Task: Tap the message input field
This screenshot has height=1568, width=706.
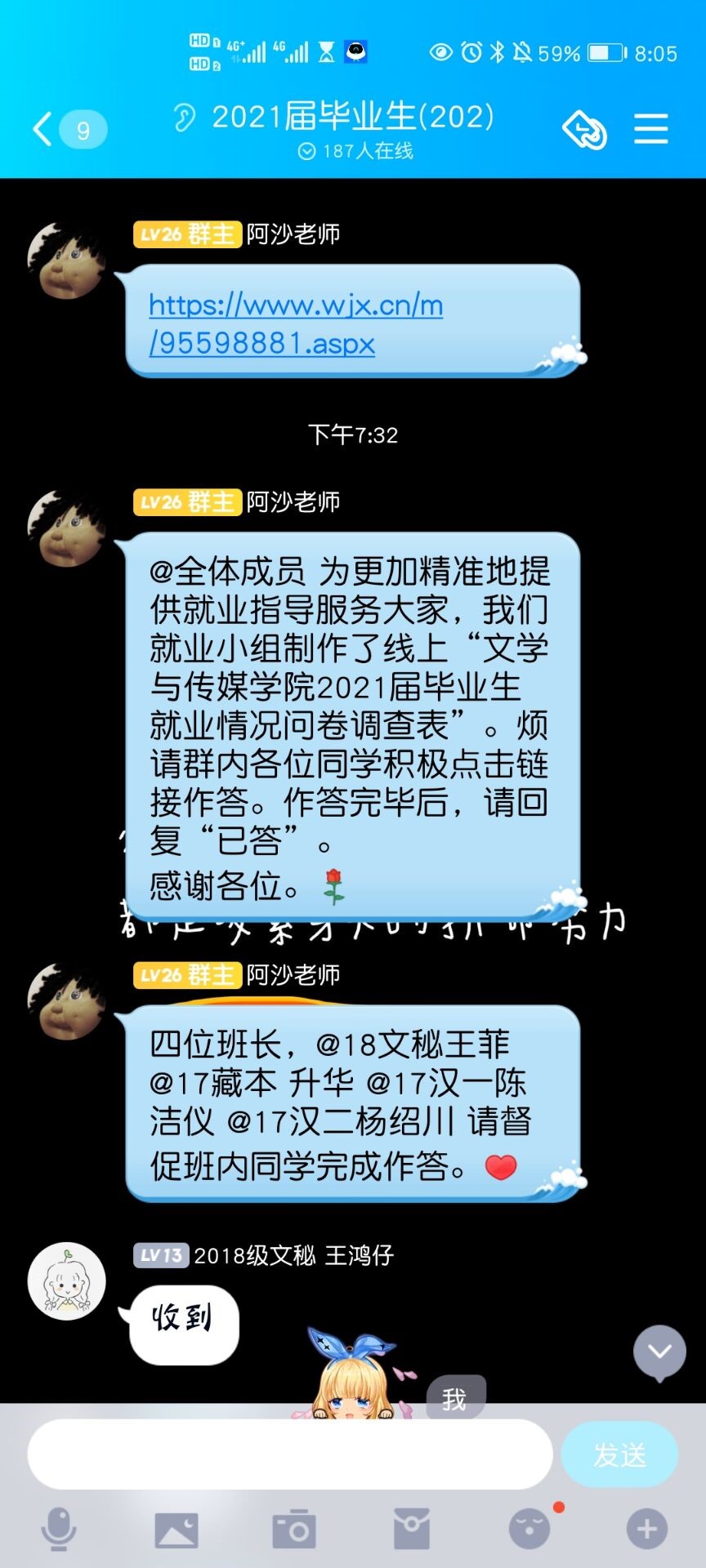Action: pos(290,1454)
